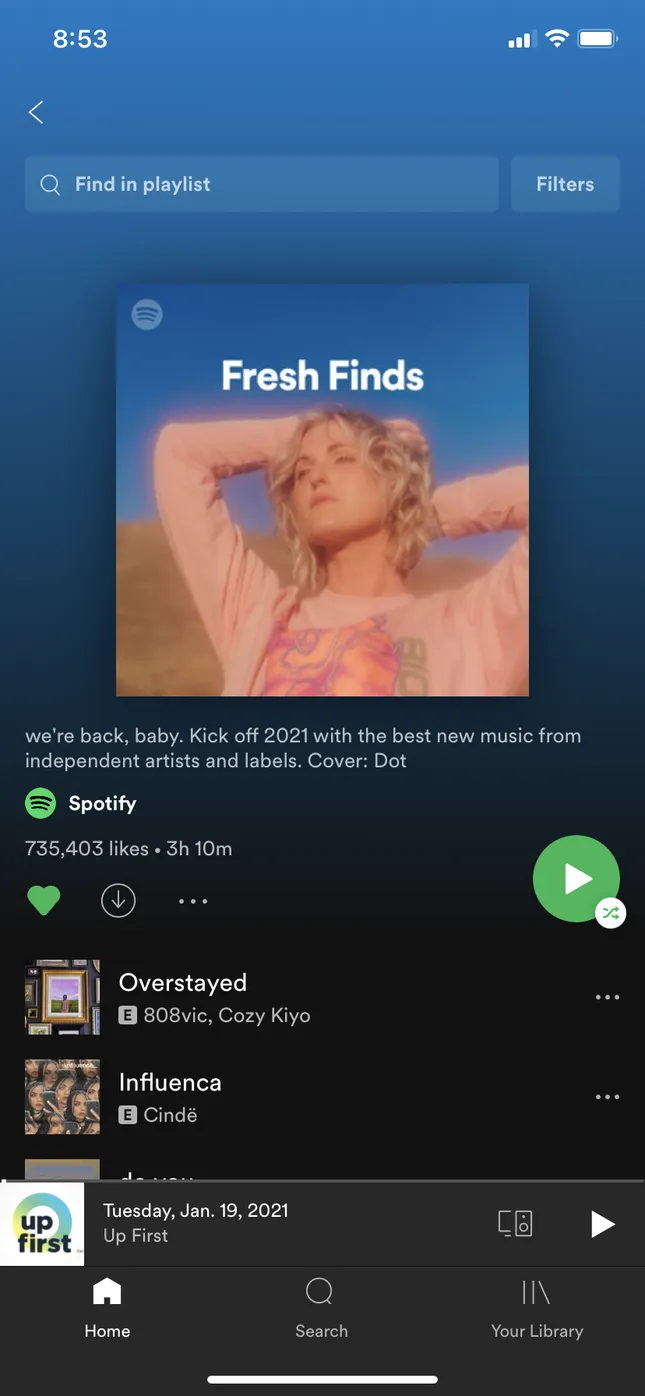
Task: Go to Your Library tab
Action: (x=536, y=1308)
